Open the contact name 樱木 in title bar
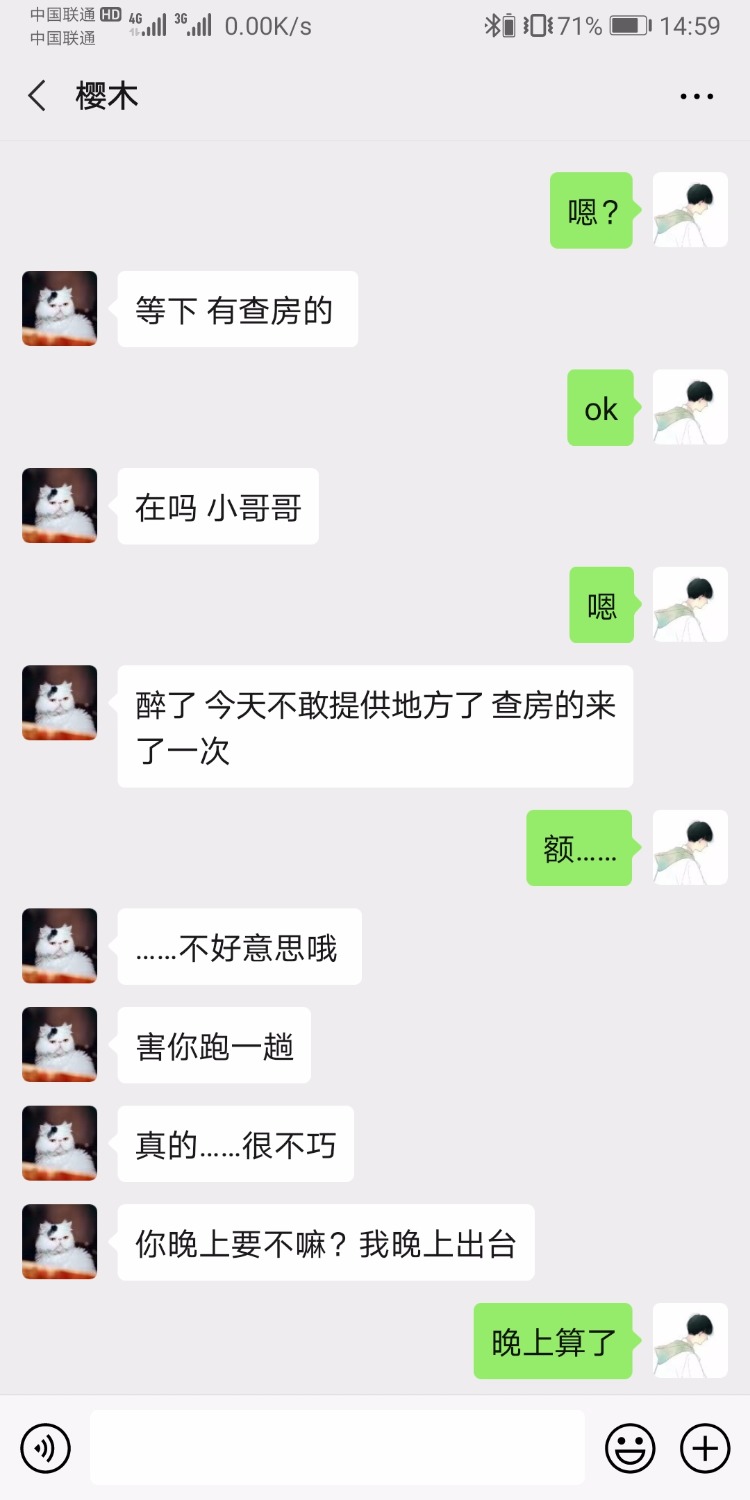750x1500 pixels. (x=106, y=95)
